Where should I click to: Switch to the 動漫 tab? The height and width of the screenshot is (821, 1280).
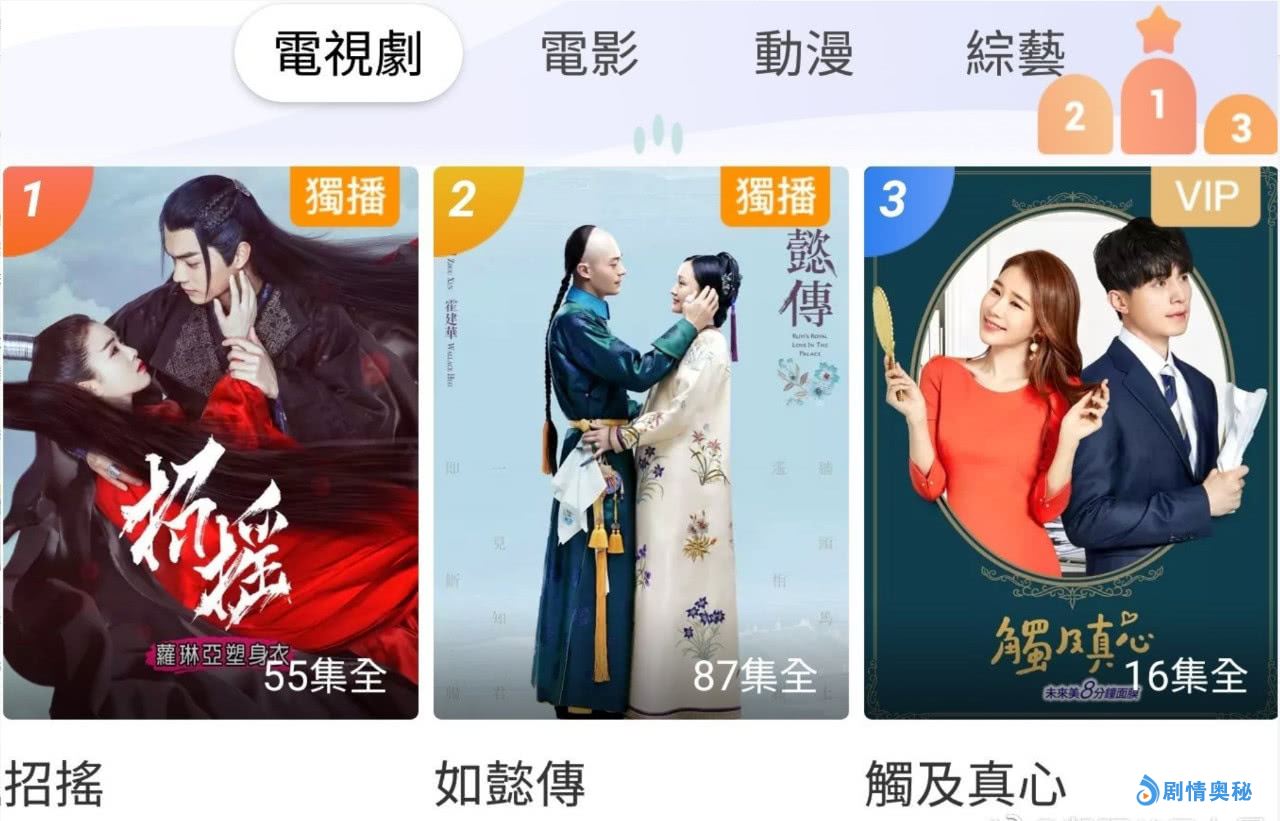[803, 54]
